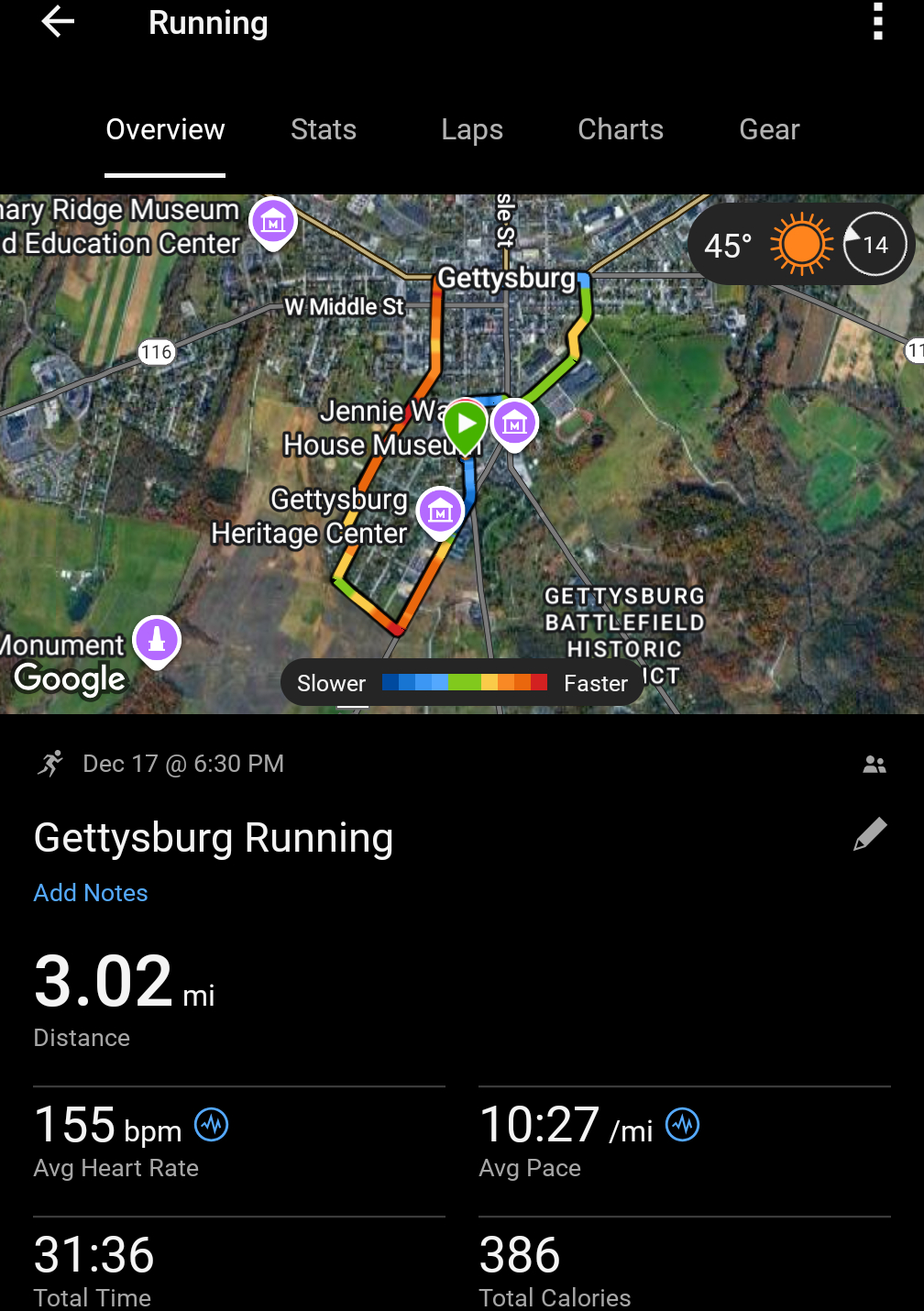Add notes to this run
Viewport: 924px width, 1311px height.
coord(91,893)
